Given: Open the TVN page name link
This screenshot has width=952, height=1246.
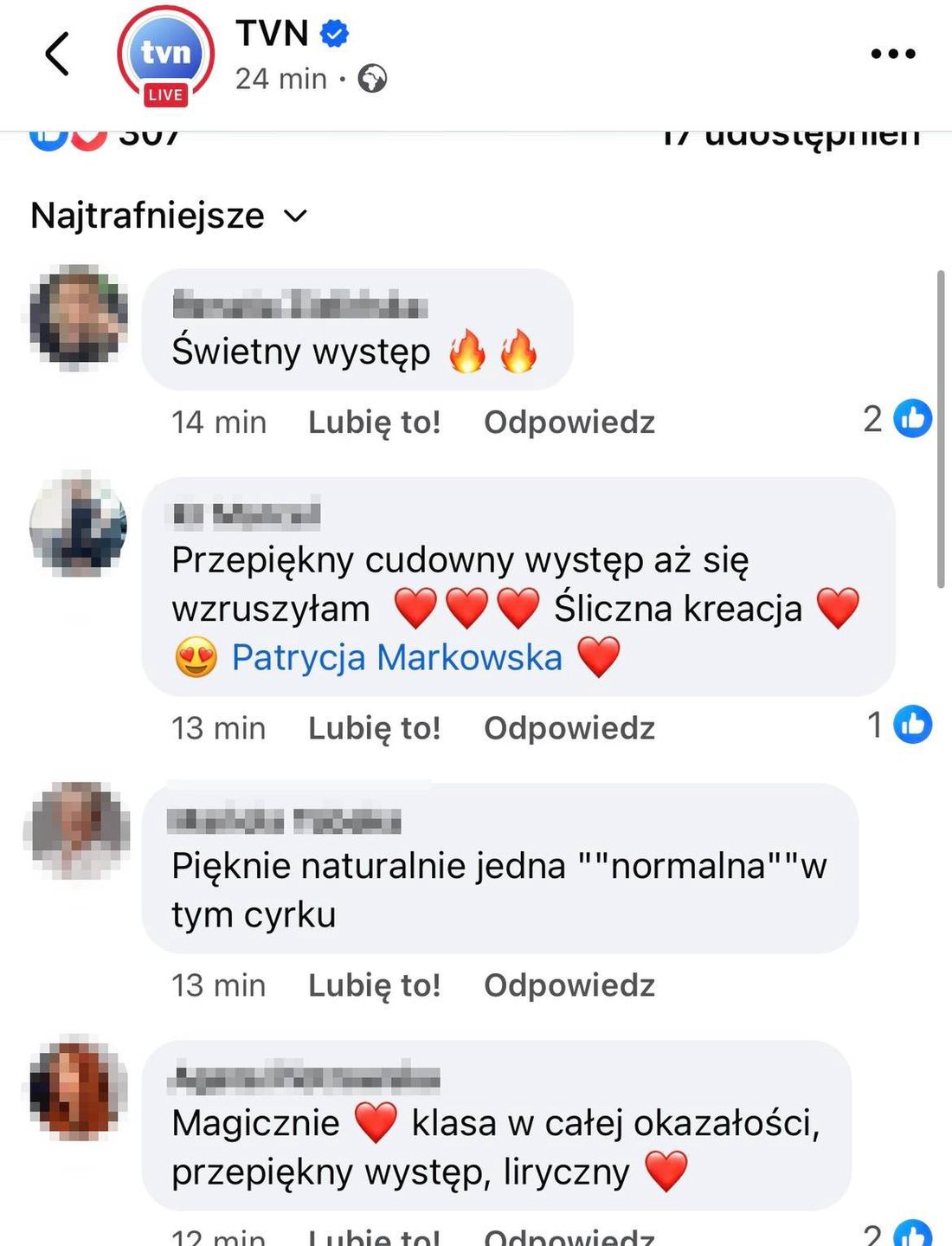Looking at the screenshot, I should click(x=272, y=34).
